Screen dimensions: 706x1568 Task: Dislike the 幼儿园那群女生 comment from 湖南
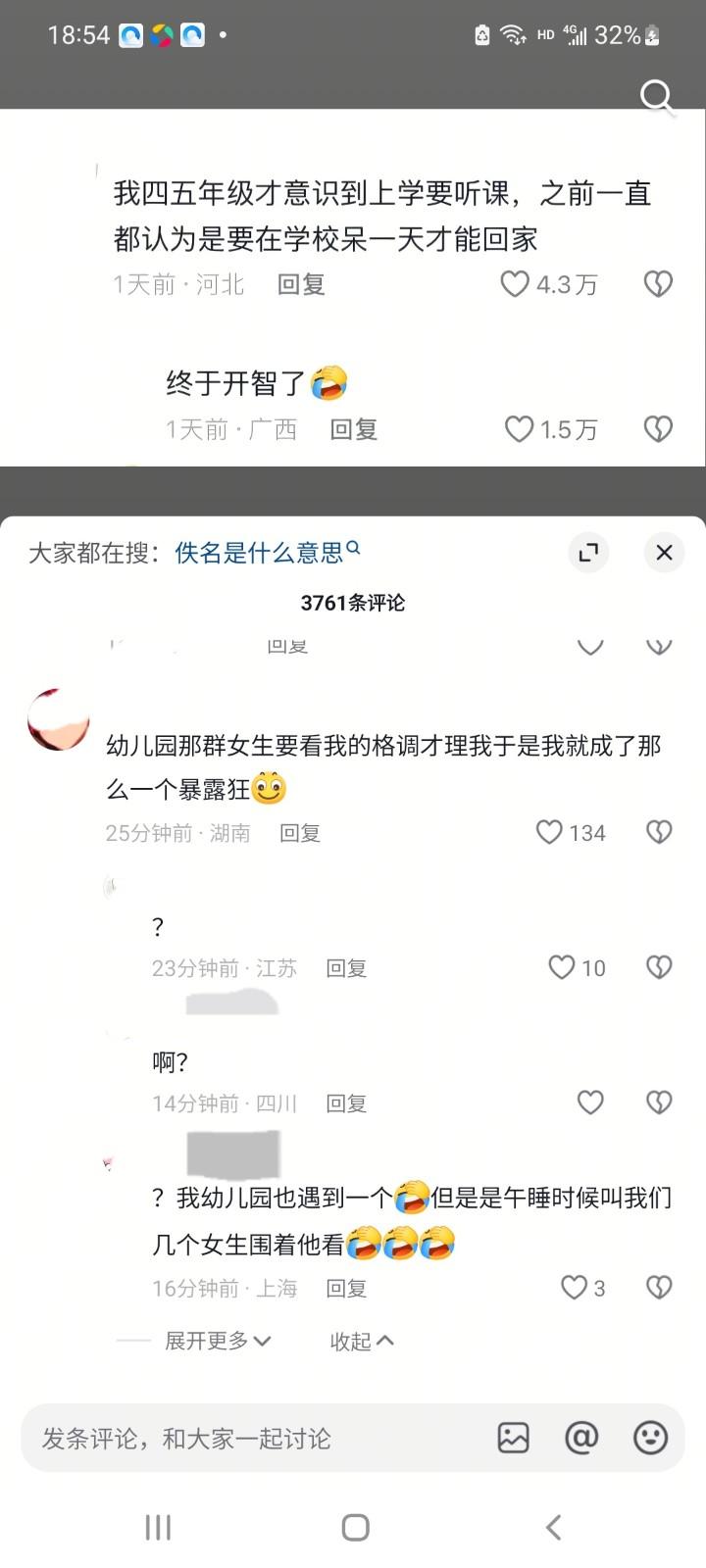tap(659, 832)
